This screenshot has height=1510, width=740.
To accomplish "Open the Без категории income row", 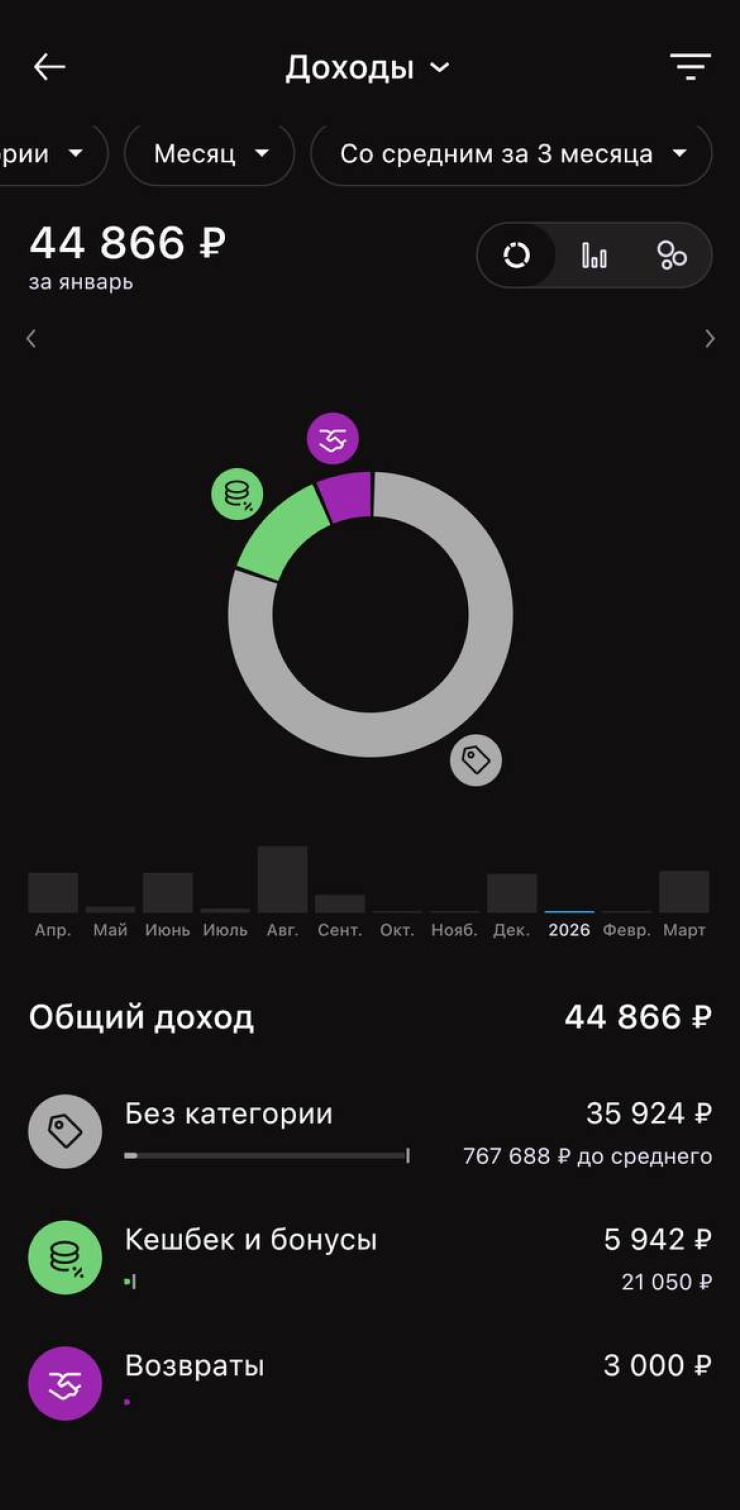I will point(370,1132).
